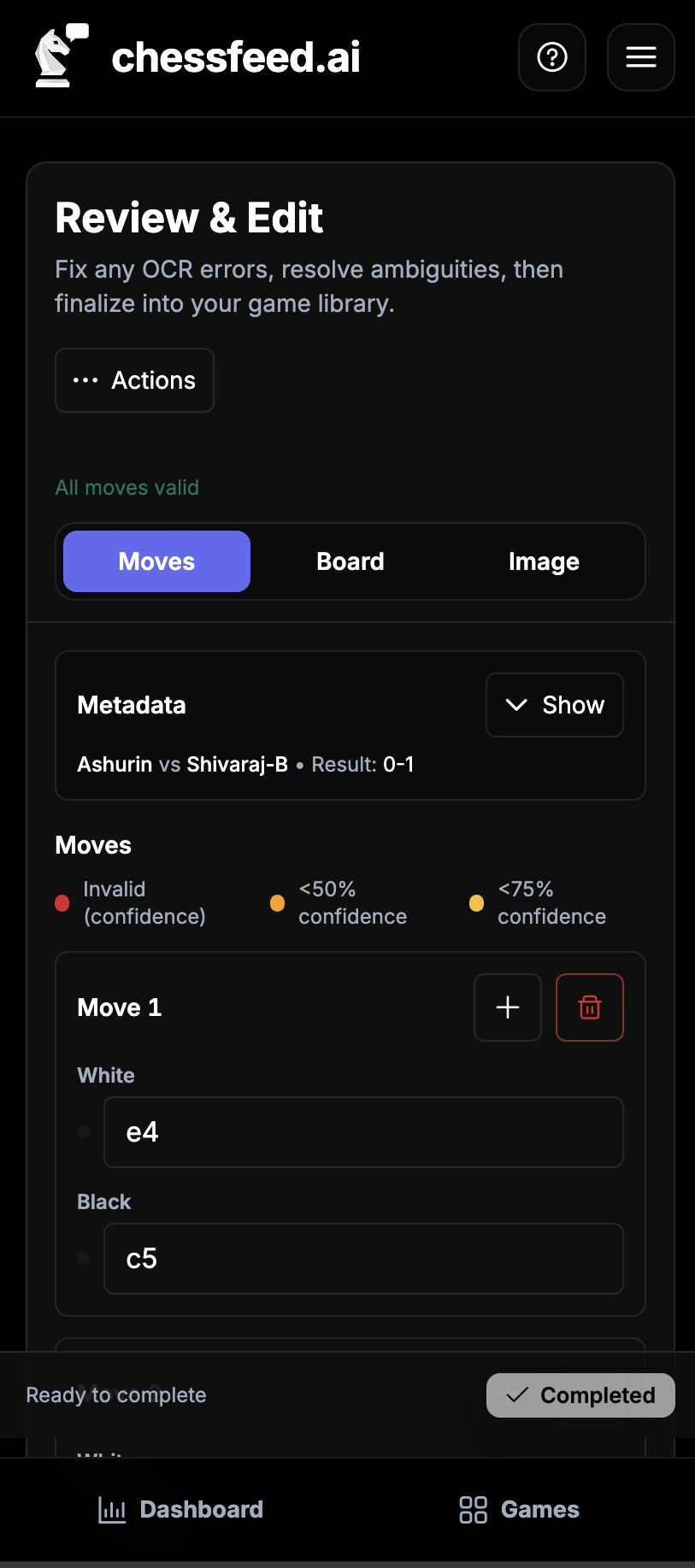Open the Actions menu

[135, 380]
